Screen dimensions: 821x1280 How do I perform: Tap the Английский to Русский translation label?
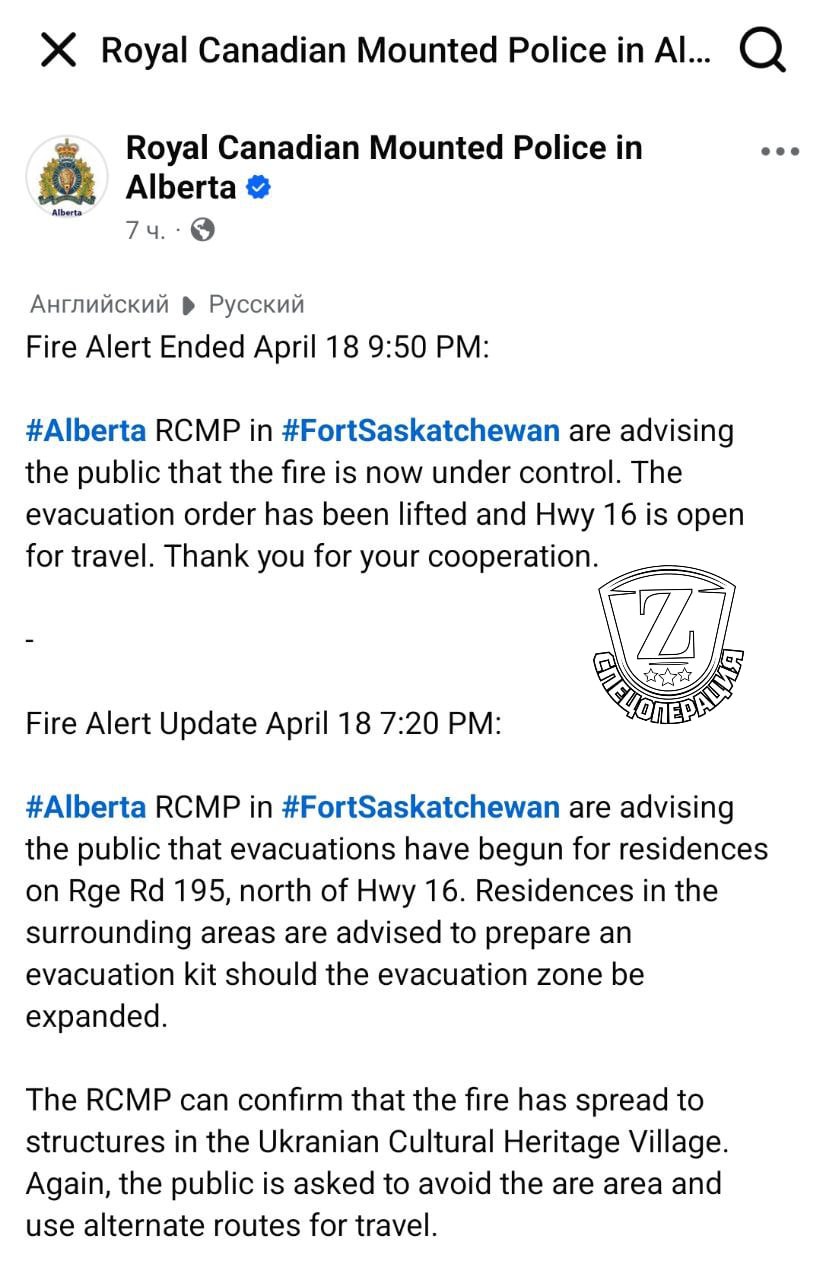point(167,304)
